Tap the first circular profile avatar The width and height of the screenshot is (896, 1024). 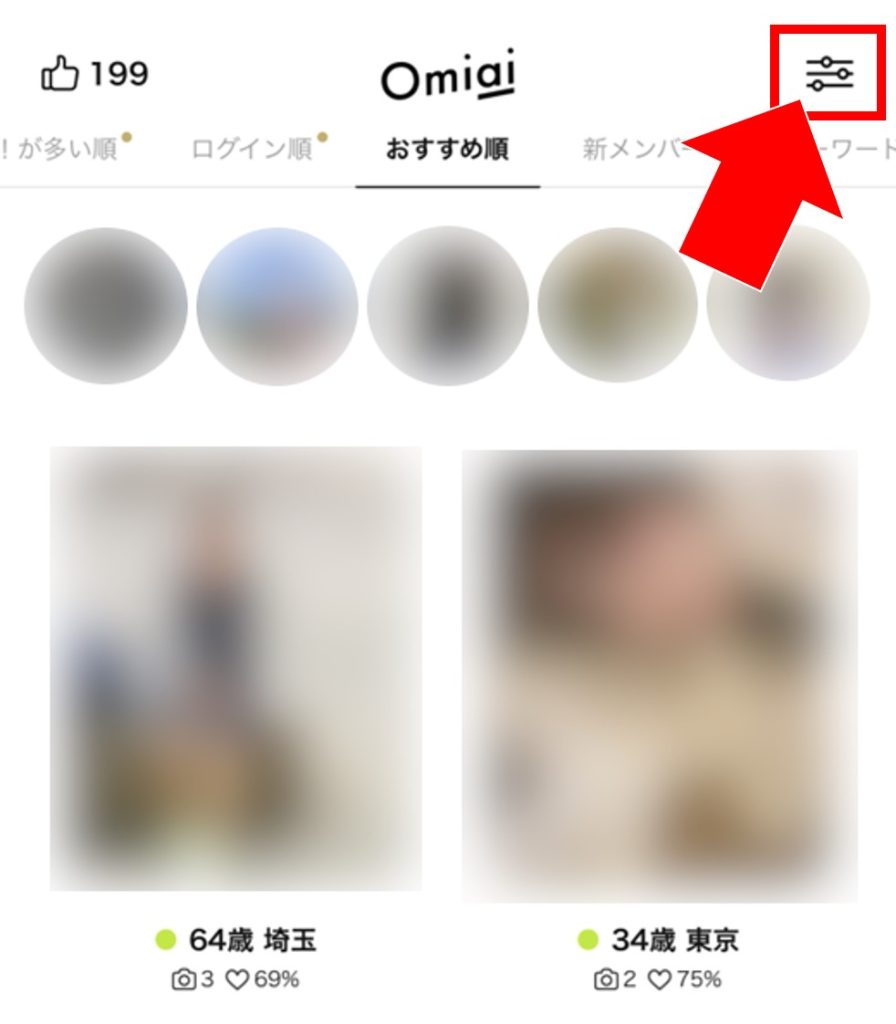coord(106,305)
